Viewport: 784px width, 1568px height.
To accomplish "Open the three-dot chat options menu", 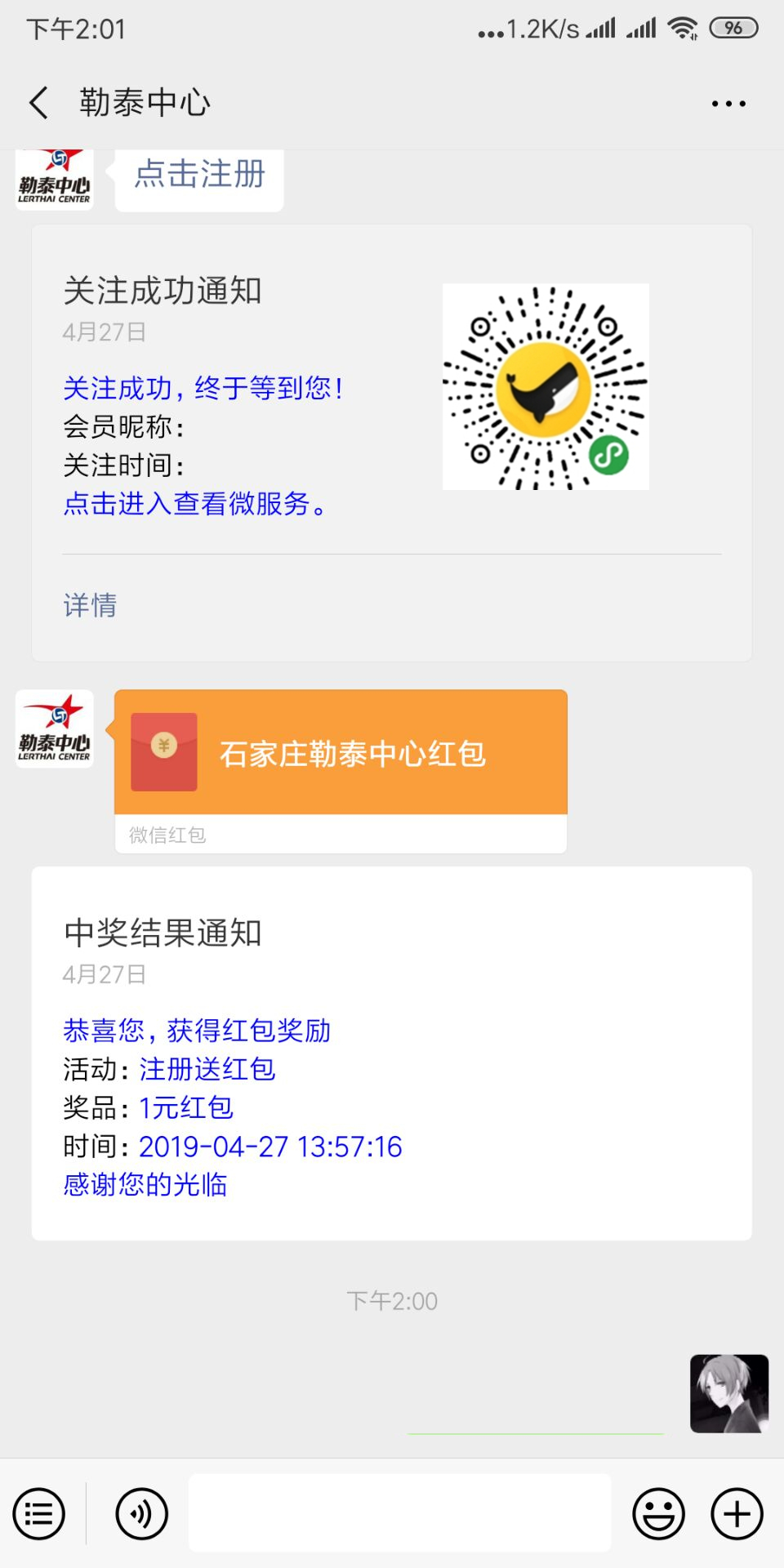I will click(728, 104).
